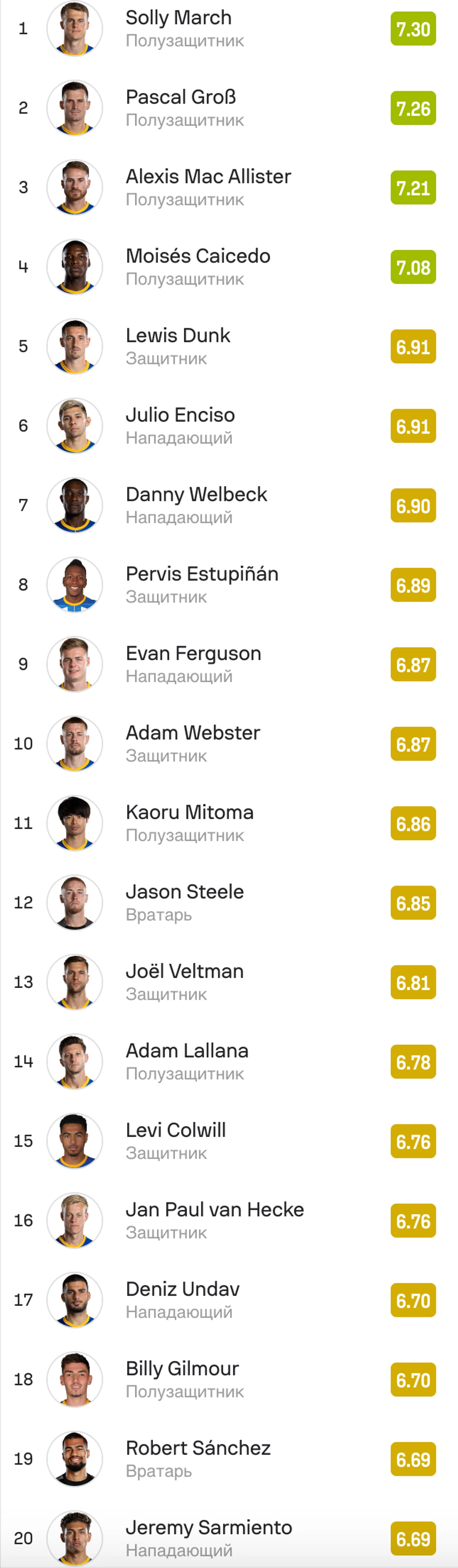Image resolution: width=458 pixels, height=1568 pixels.
Task: Select Evan Ferguson in the list
Action: [193, 654]
